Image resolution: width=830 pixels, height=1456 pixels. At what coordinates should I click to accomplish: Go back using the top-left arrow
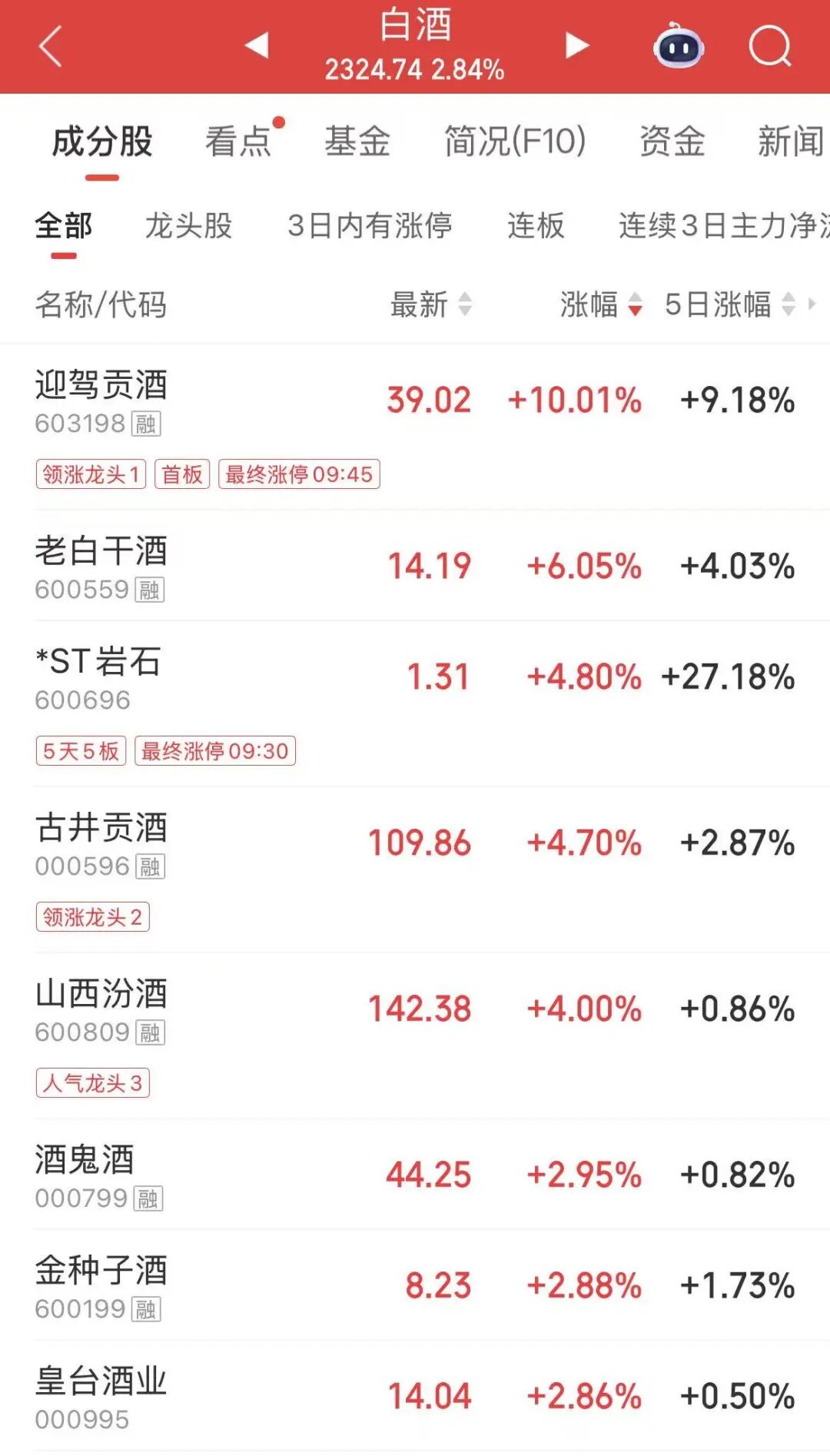(51, 46)
